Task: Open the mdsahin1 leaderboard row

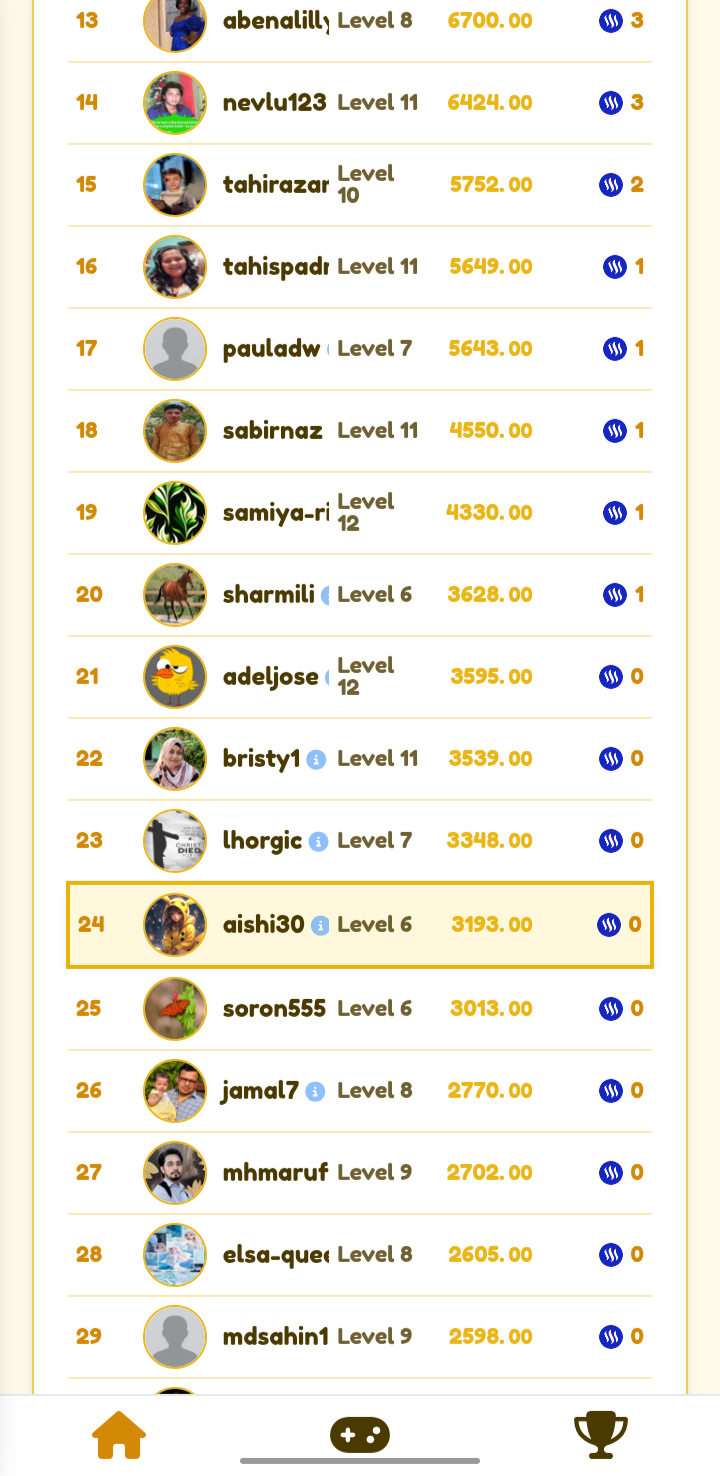Action: pos(360,1337)
